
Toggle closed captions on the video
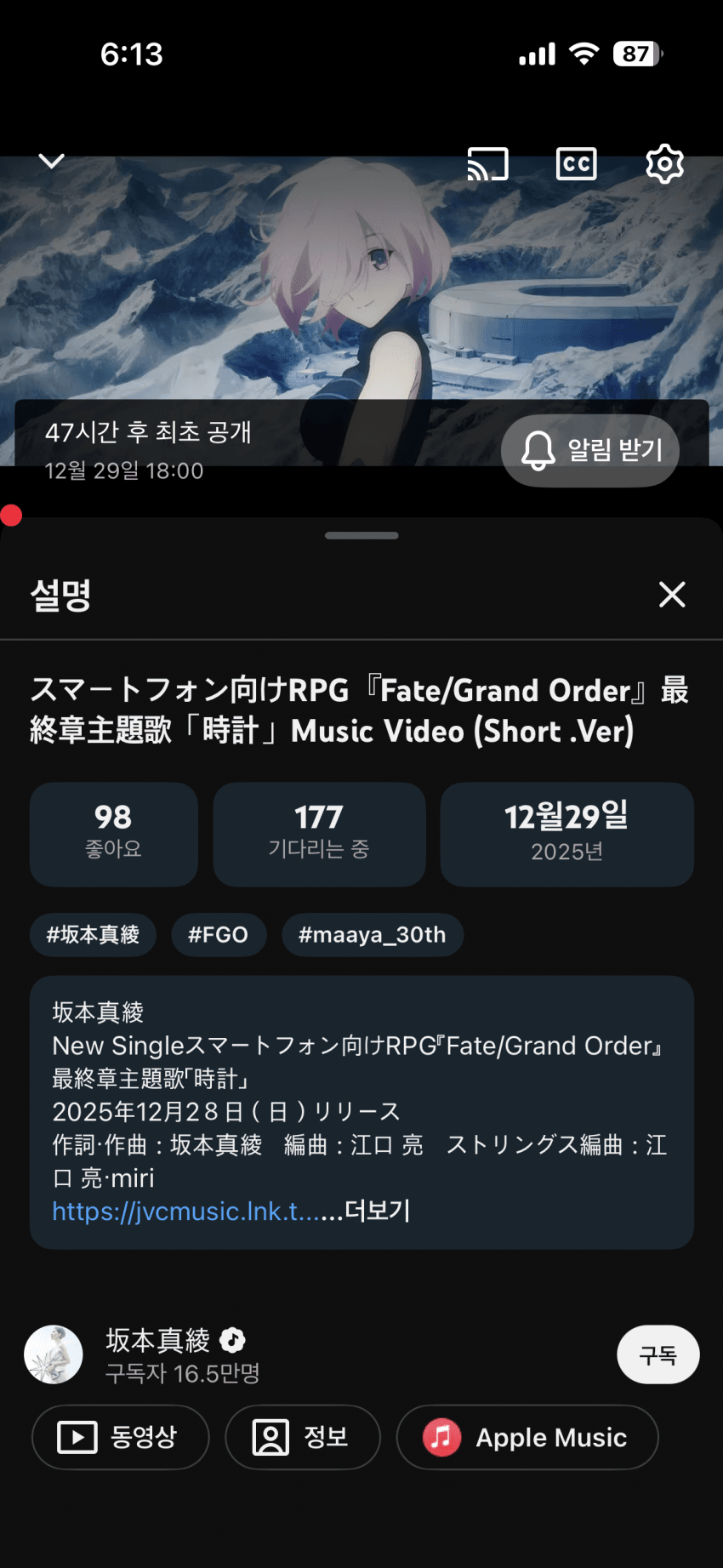[576, 163]
